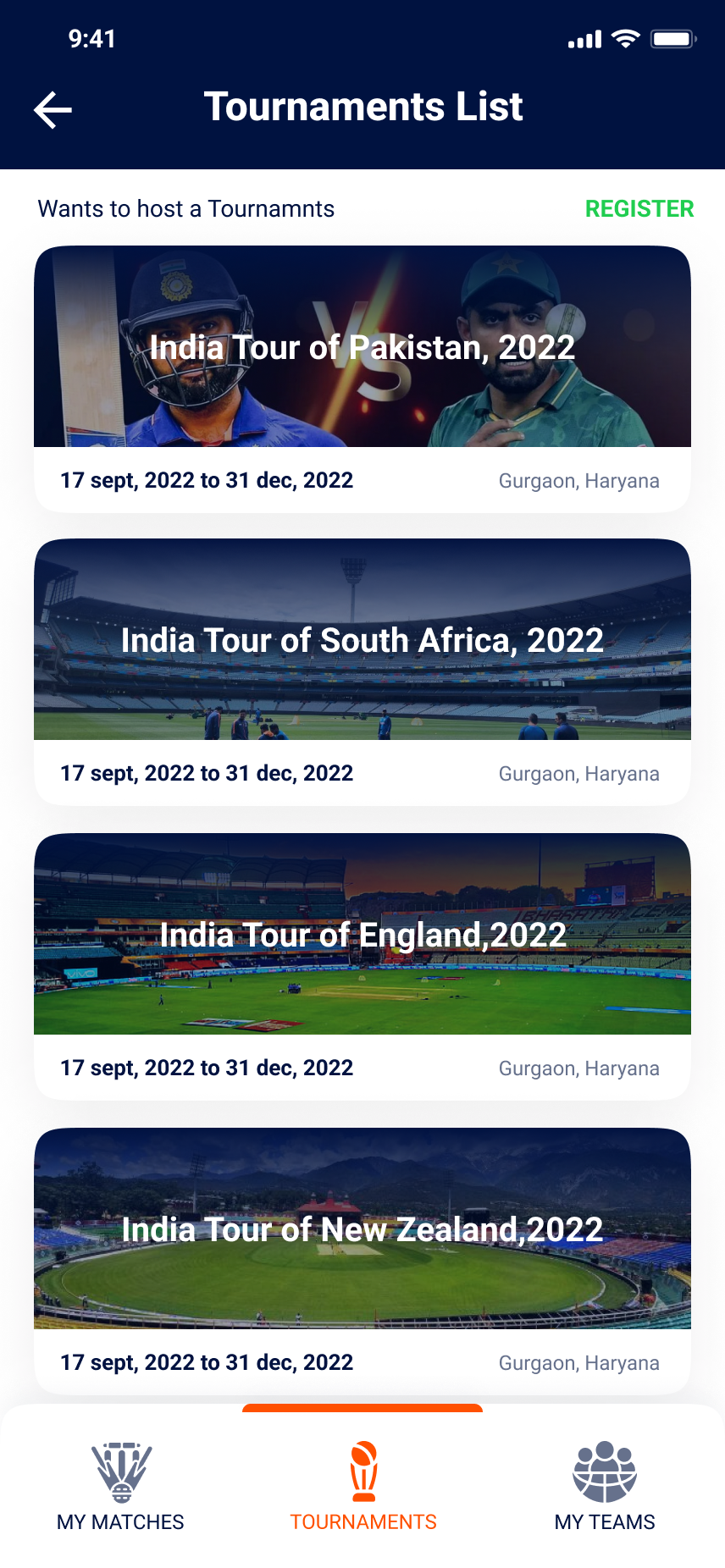
Task: Switch to the My Matches tab
Action: click(120, 1487)
